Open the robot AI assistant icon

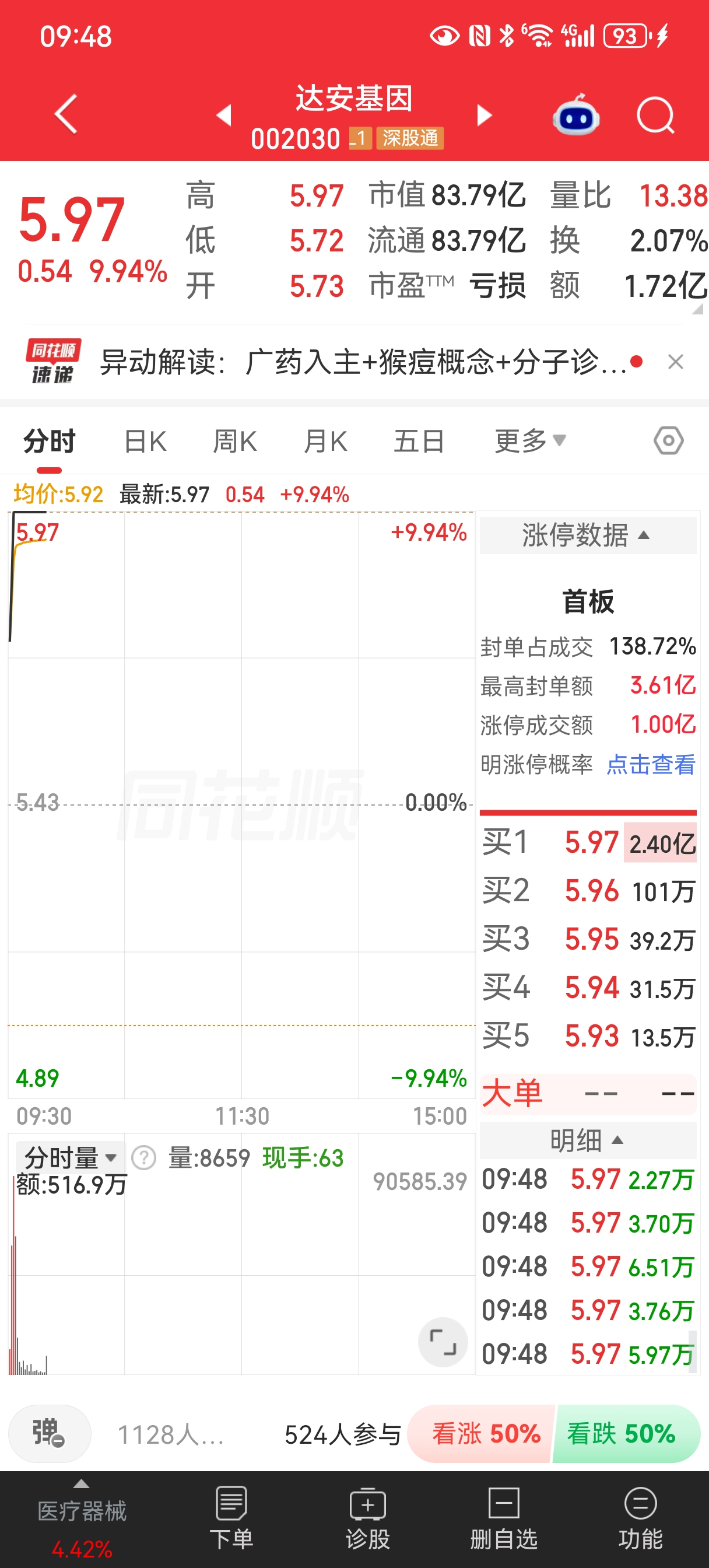(575, 114)
